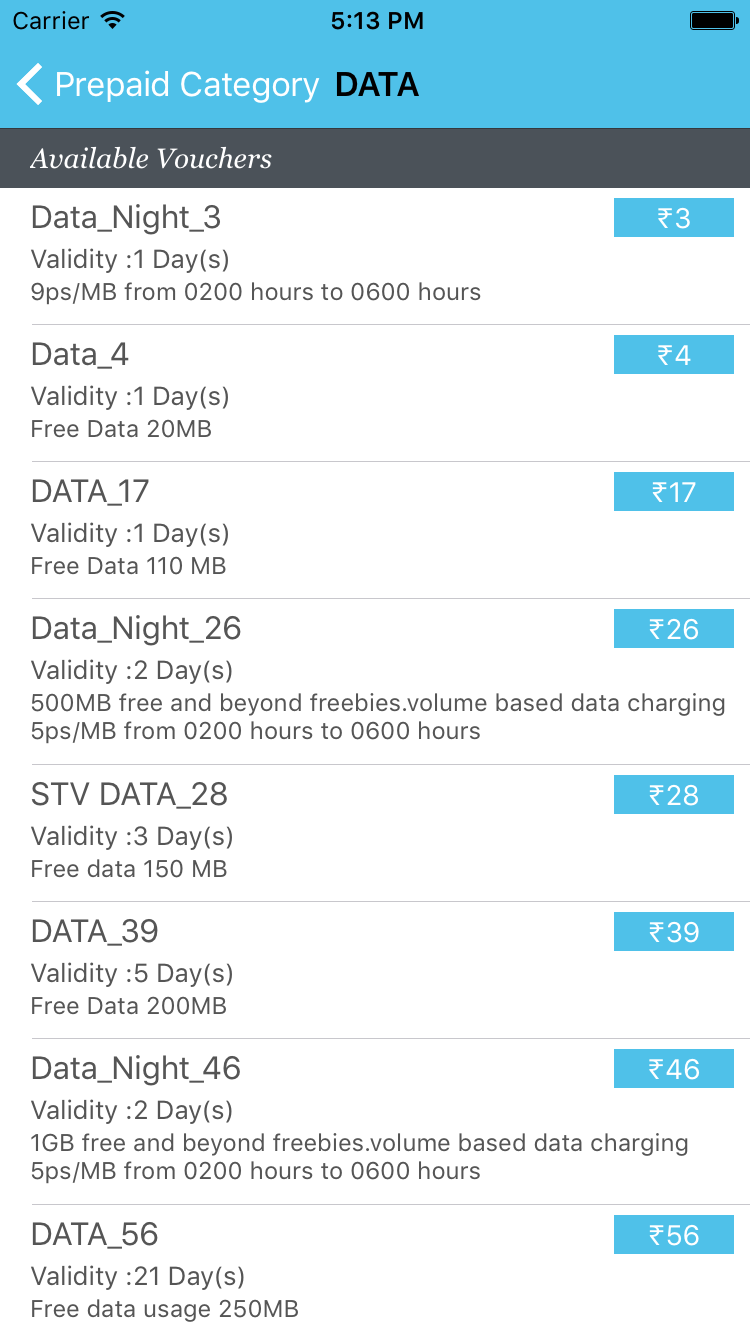Tap the ₹46 button for Data_Night_46
750x1334 pixels.
coord(673,1068)
